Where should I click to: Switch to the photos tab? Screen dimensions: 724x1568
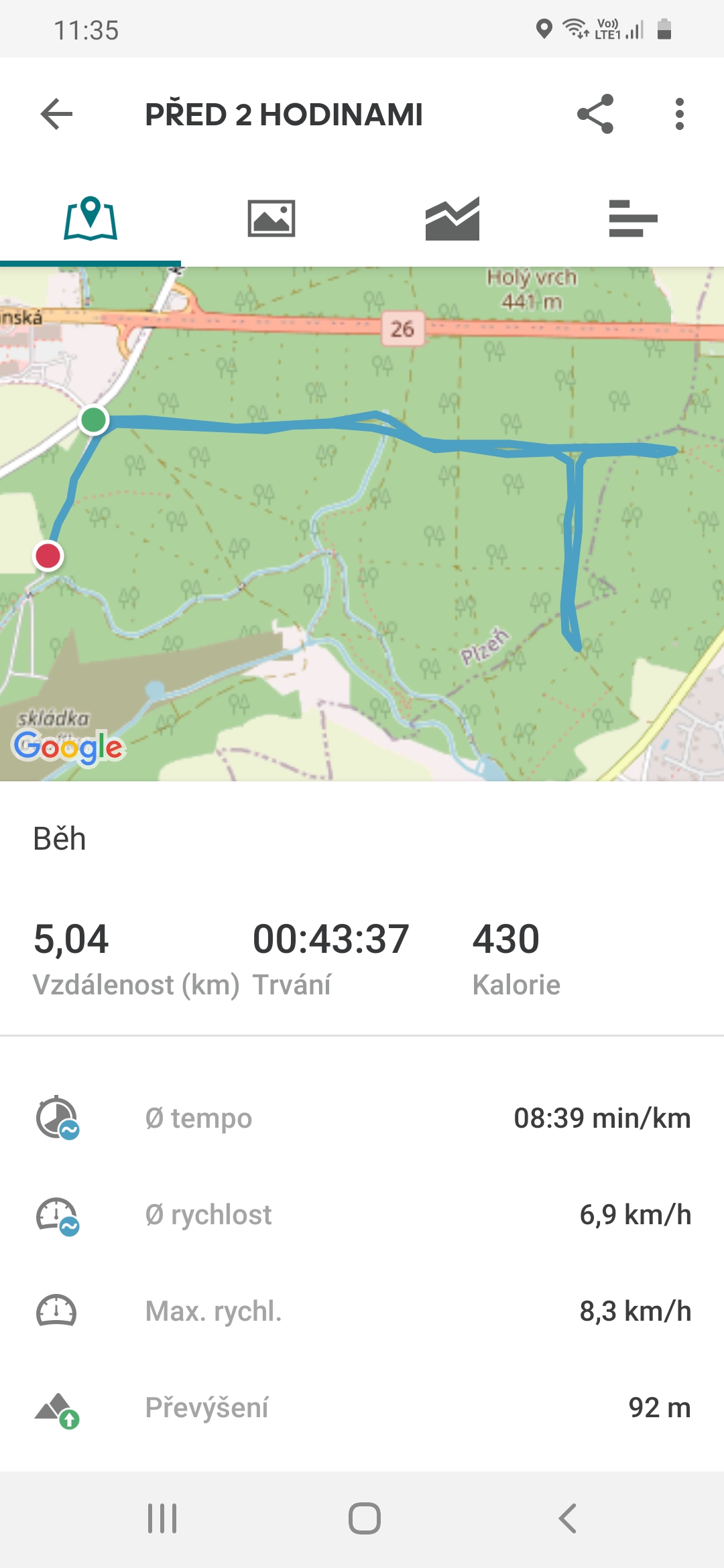tap(271, 218)
